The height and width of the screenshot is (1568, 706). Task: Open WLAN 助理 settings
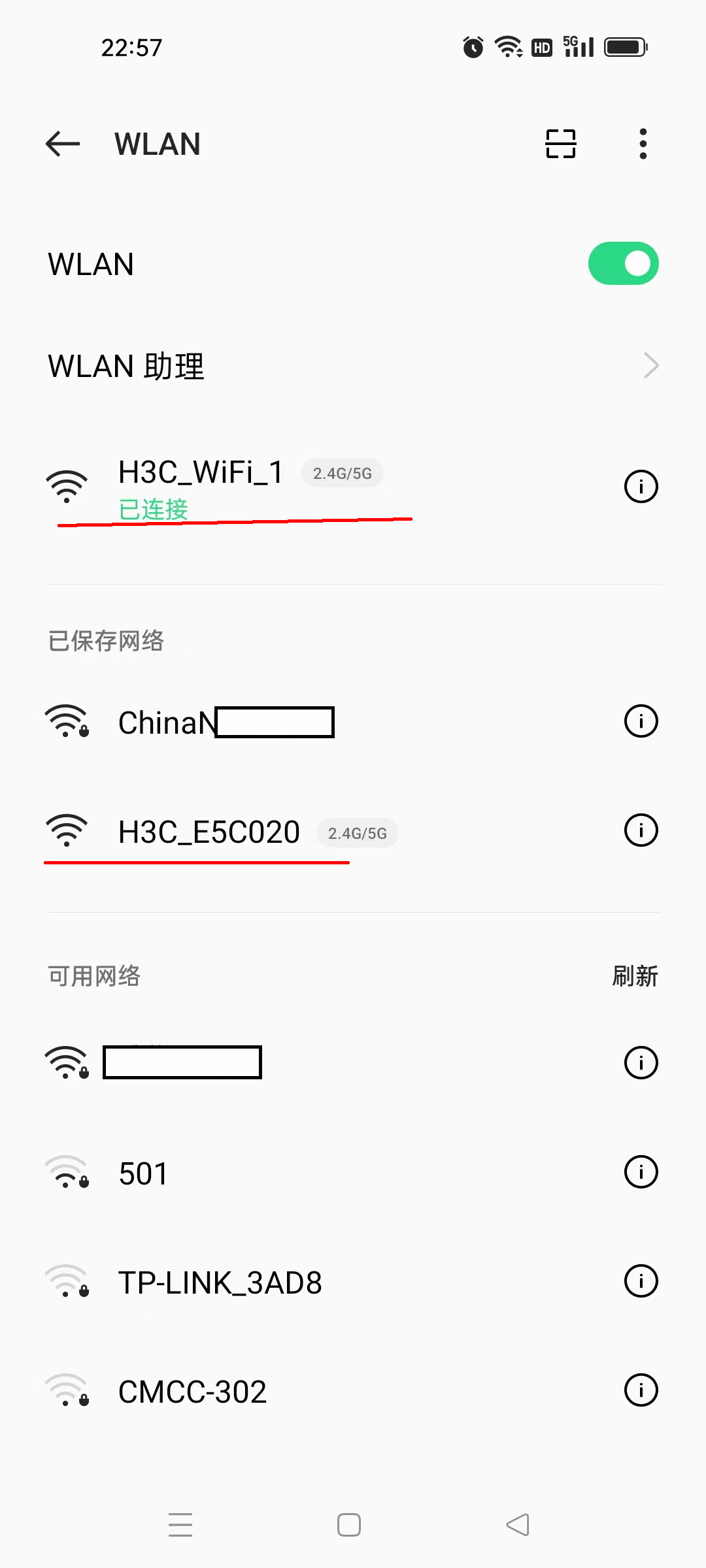[x=353, y=366]
